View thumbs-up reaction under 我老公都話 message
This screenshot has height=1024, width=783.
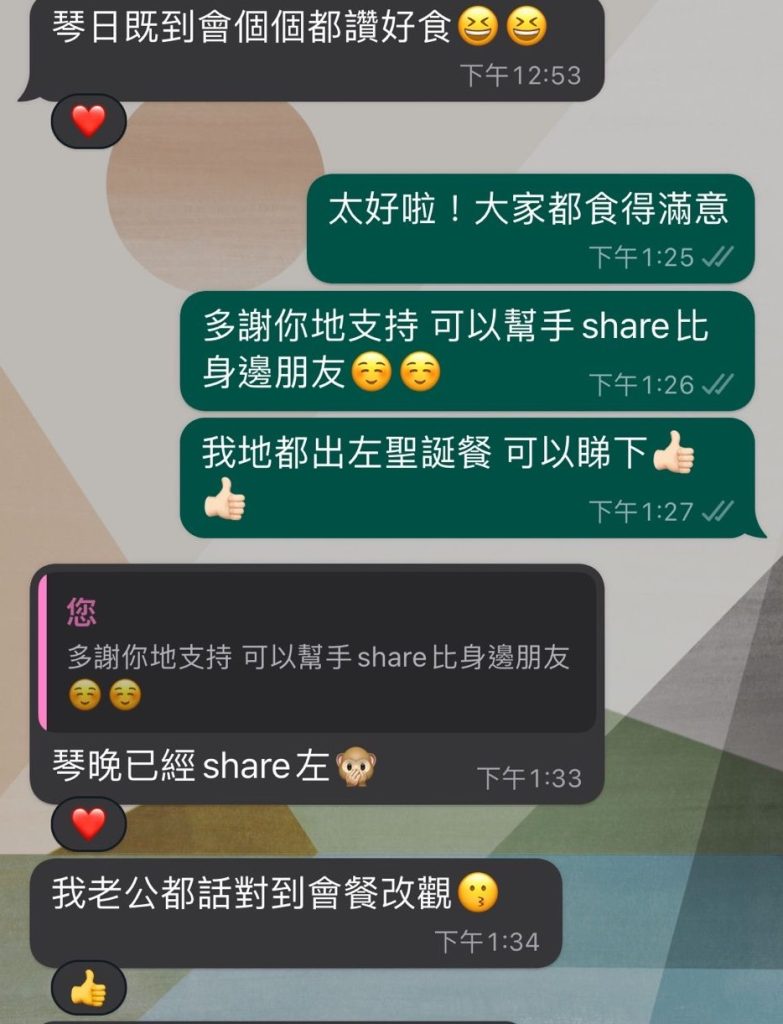coord(88,988)
